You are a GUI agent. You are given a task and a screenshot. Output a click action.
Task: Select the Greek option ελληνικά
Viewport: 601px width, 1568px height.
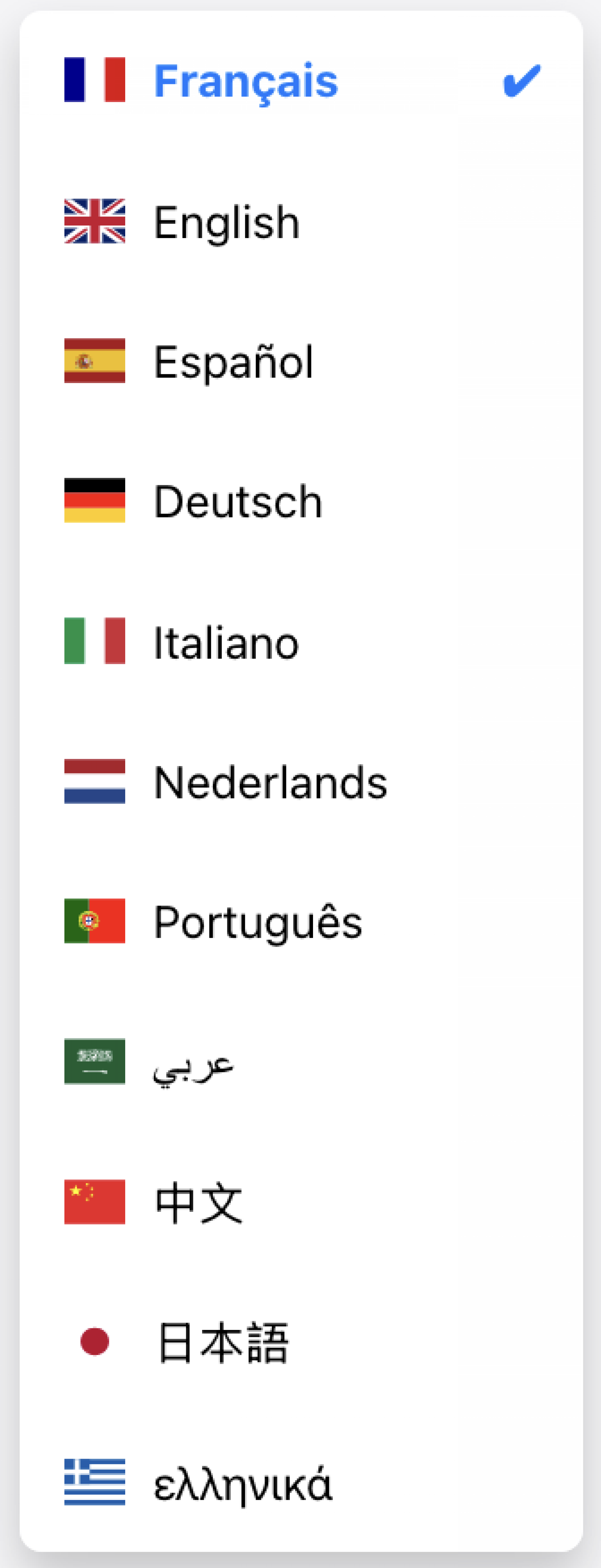click(243, 1483)
